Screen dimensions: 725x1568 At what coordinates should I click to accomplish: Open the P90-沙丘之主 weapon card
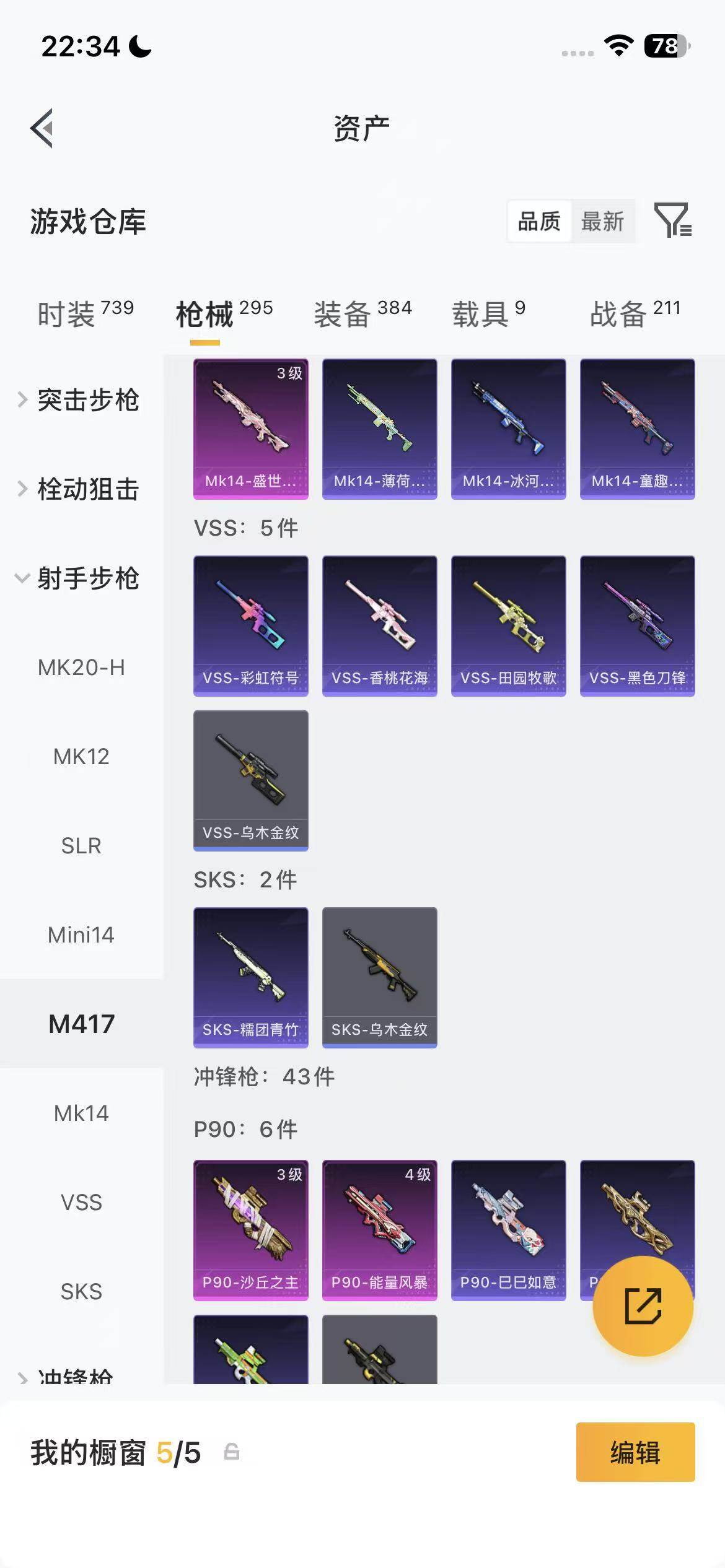tap(250, 1229)
